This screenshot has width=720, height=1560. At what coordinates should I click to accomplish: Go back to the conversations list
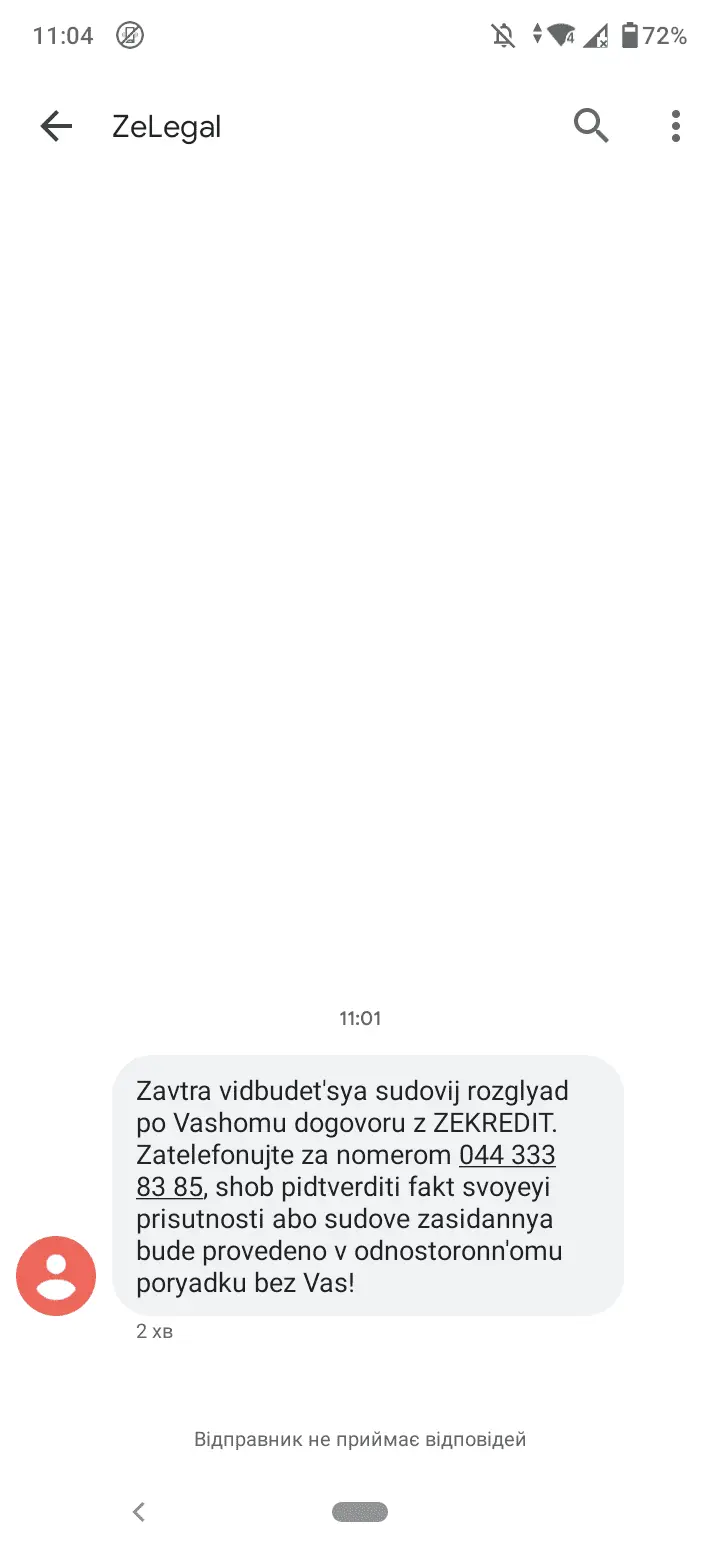click(56, 126)
